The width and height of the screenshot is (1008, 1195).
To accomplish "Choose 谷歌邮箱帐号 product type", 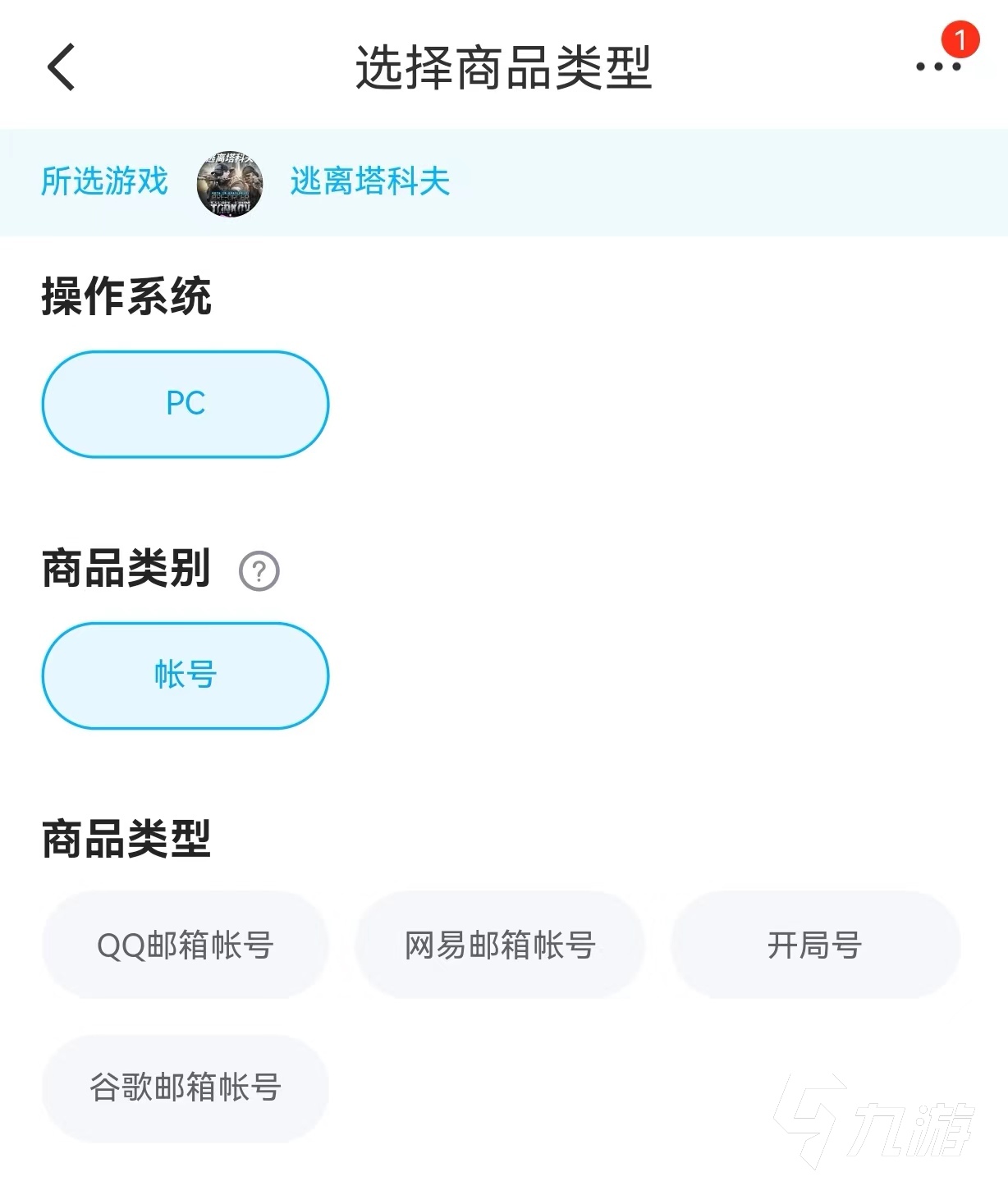I will coord(186,1087).
